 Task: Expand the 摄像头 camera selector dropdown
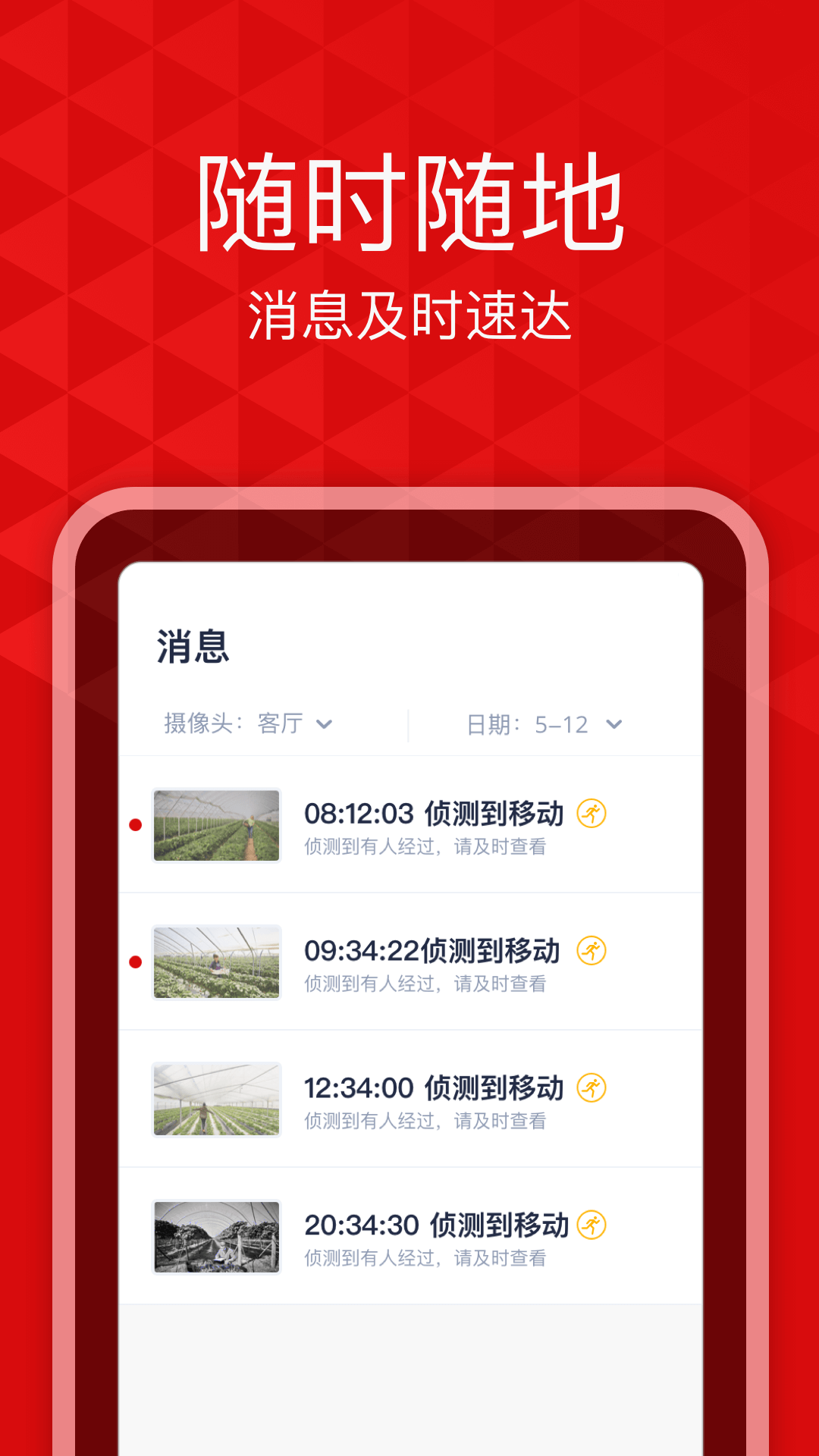[327, 725]
